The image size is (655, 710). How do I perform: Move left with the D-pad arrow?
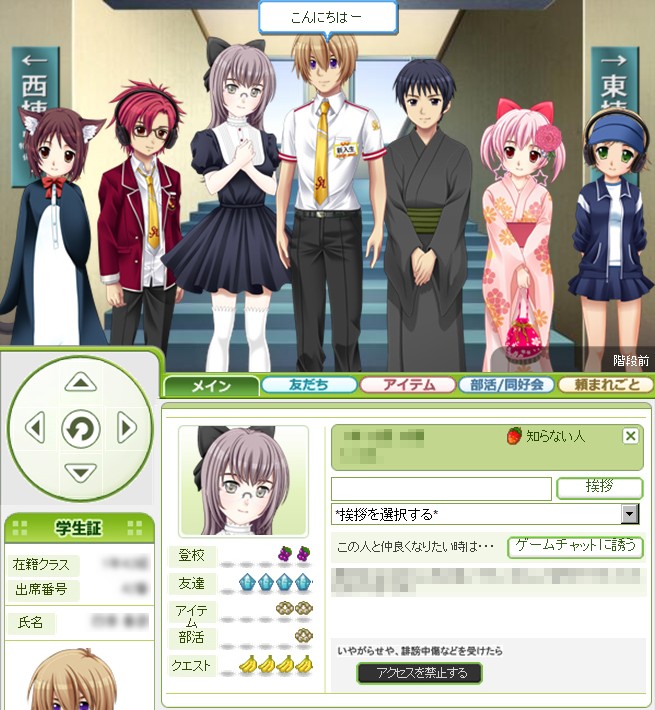pos(35,429)
